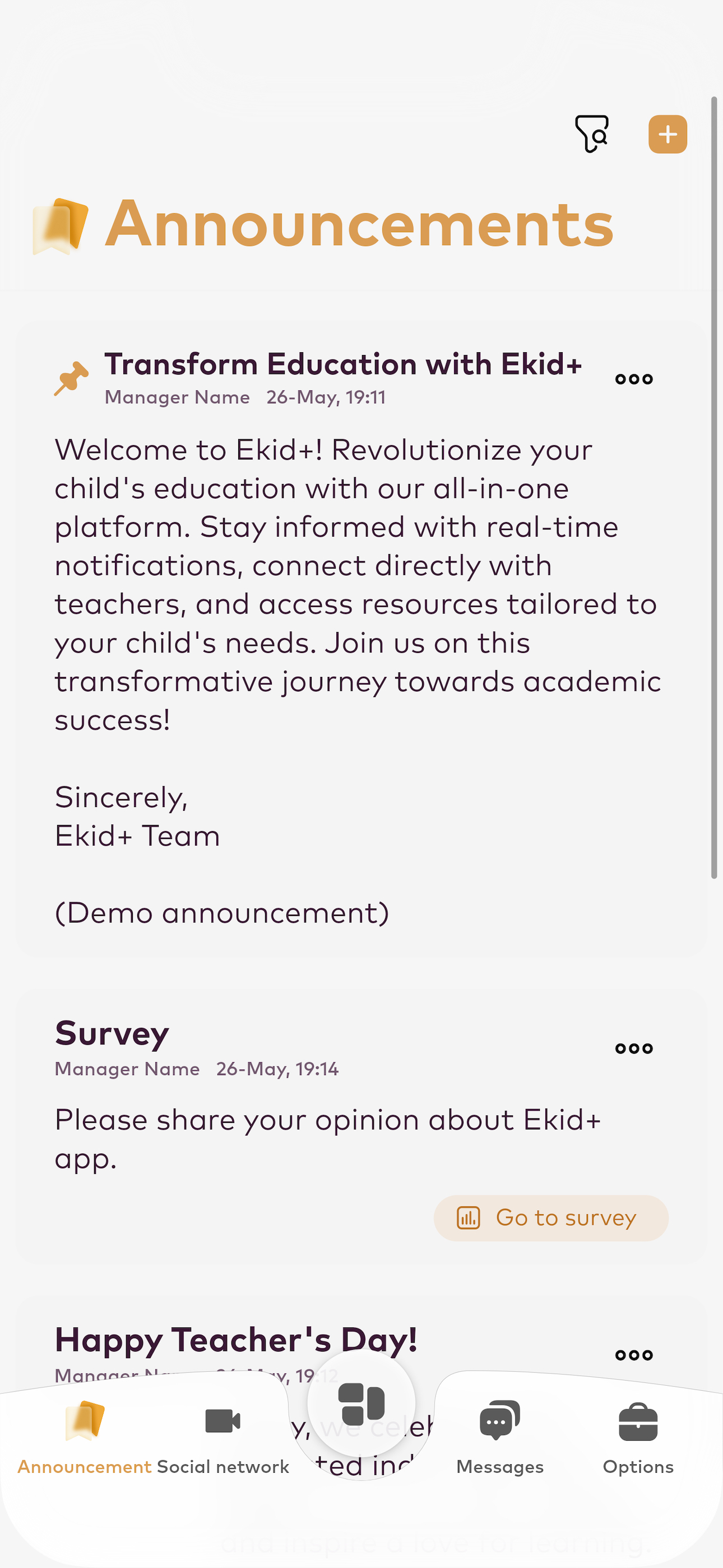The image size is (723, 1568).
Task: Tap the Transform Education with Ekid+ title
Action: pyautogui.click(x=345, y=363)
